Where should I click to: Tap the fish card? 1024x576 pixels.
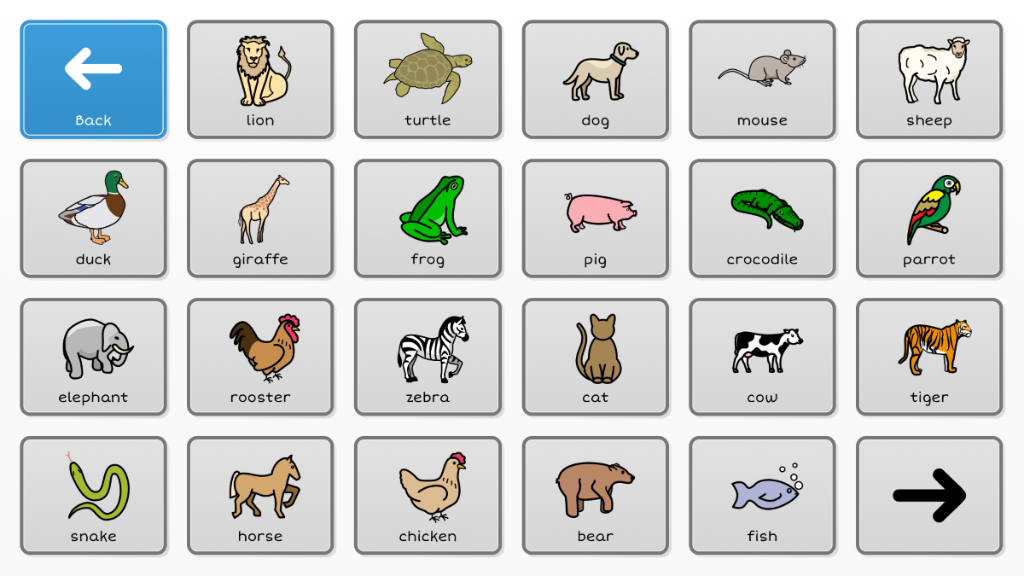762,495
